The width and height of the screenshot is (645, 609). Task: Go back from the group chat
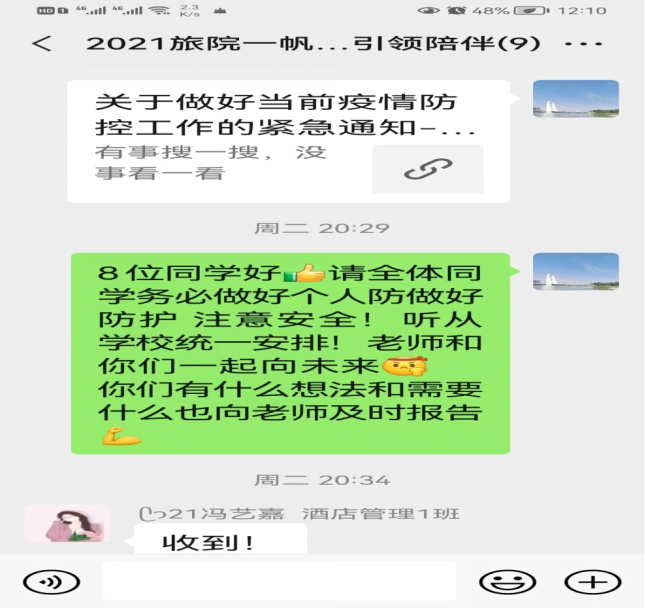(42, 44)
